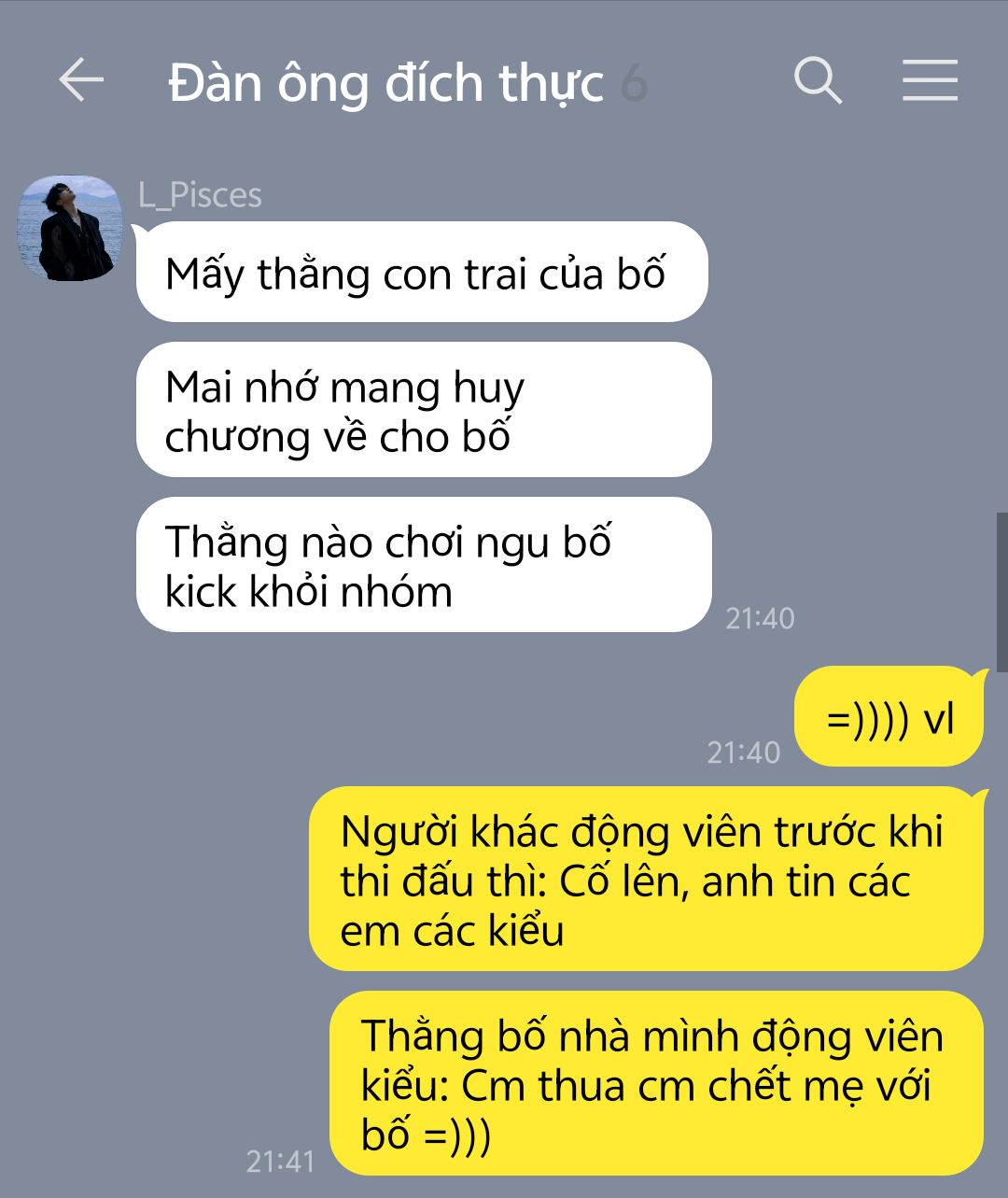The image size is (1008, 1198).
Task: Open L_Pisces profile picture
Action: click(70, 229)
